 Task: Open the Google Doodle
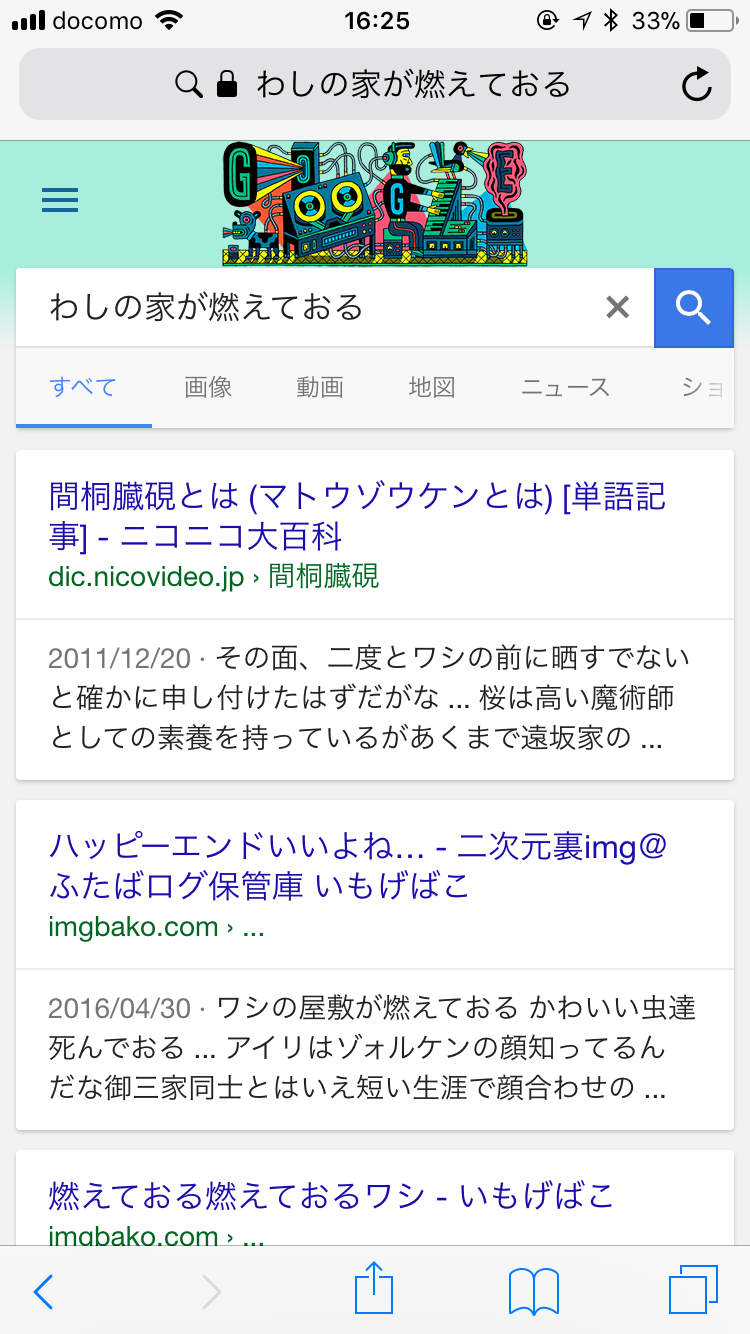tap(374, 204)
